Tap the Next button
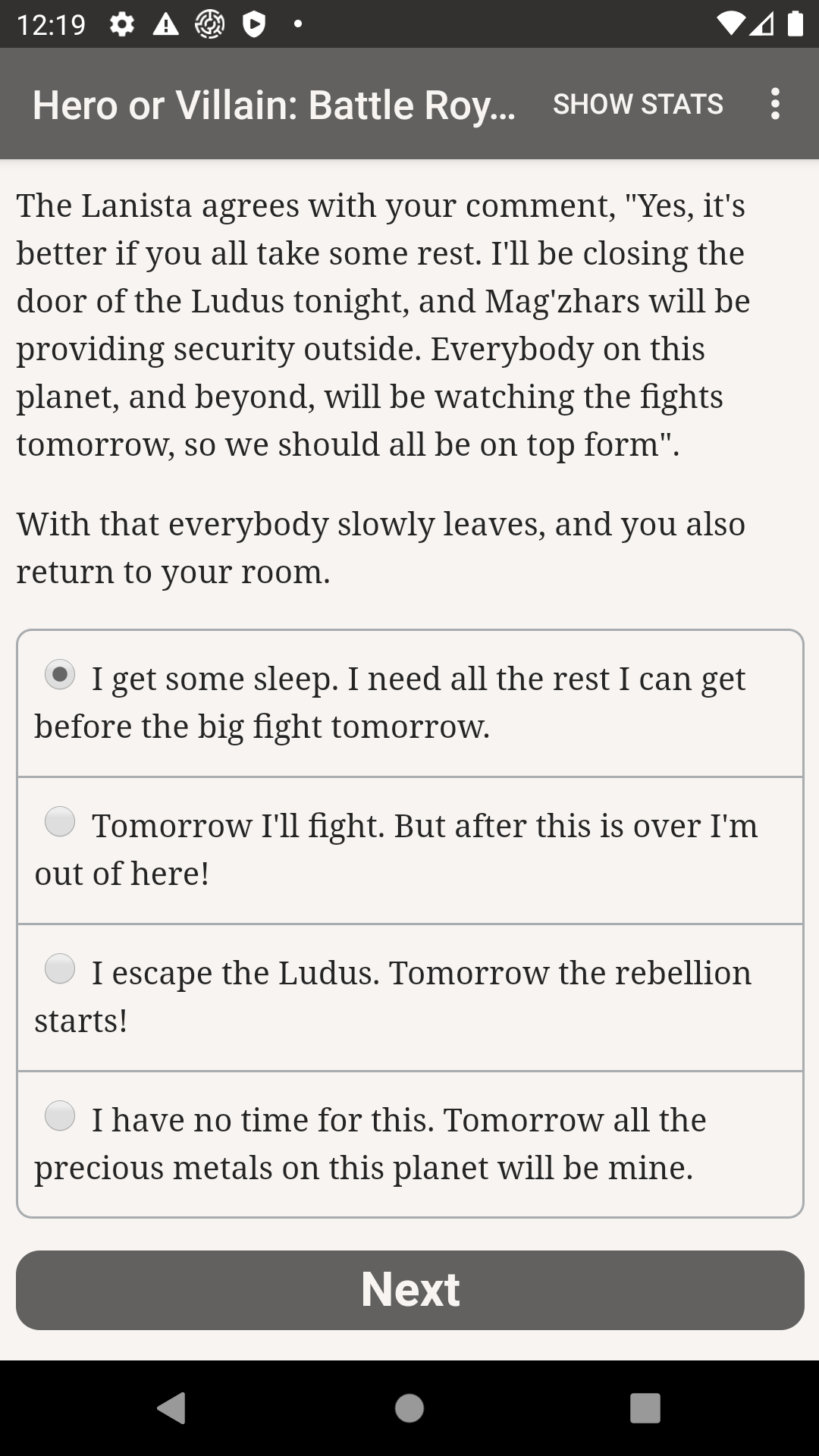This screenshot has width=819, height=1456. point(409,1290)
